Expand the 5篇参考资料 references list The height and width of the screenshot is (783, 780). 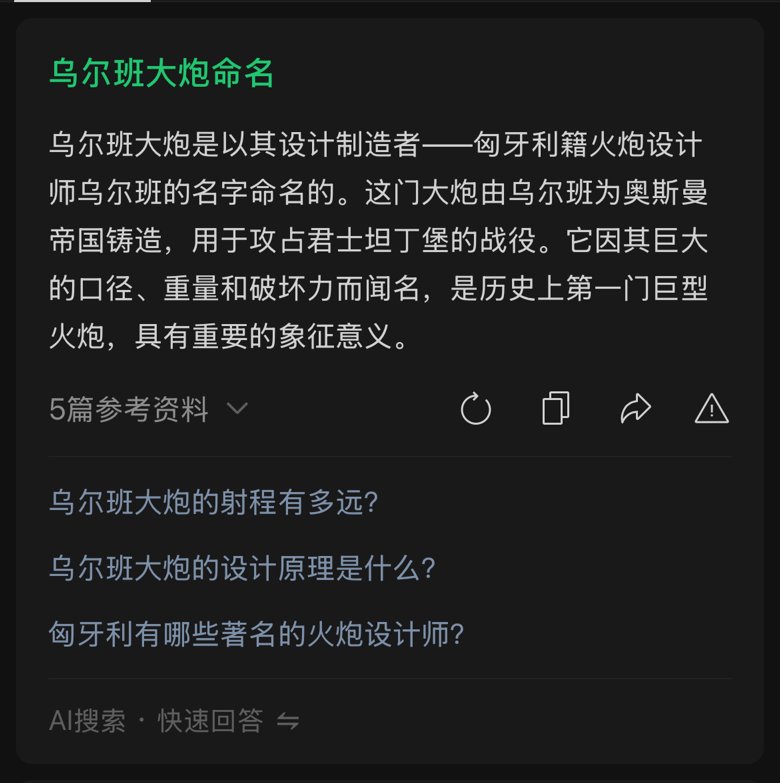point(148,409)
